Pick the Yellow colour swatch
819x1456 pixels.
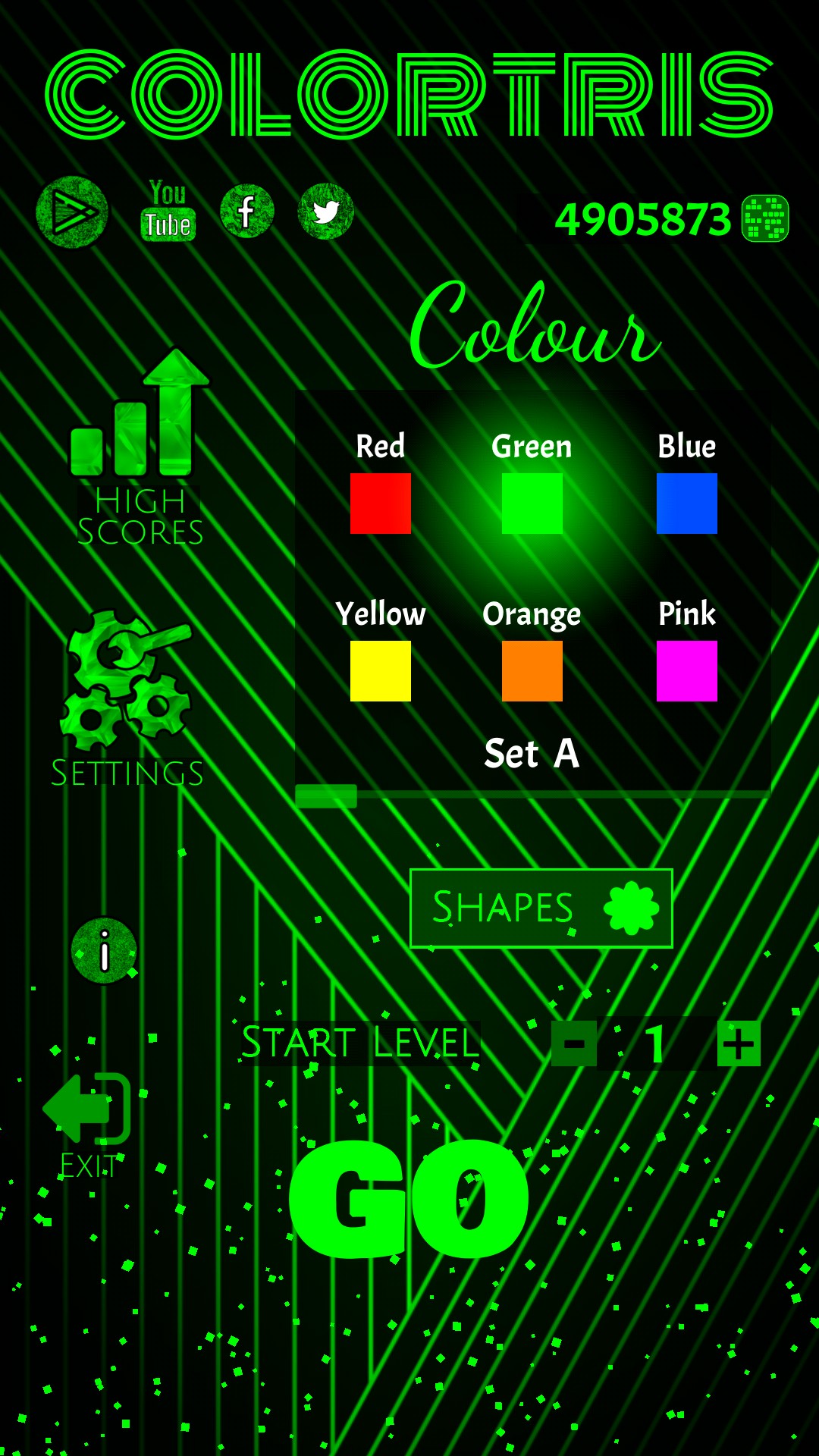[x=381, y=671]
